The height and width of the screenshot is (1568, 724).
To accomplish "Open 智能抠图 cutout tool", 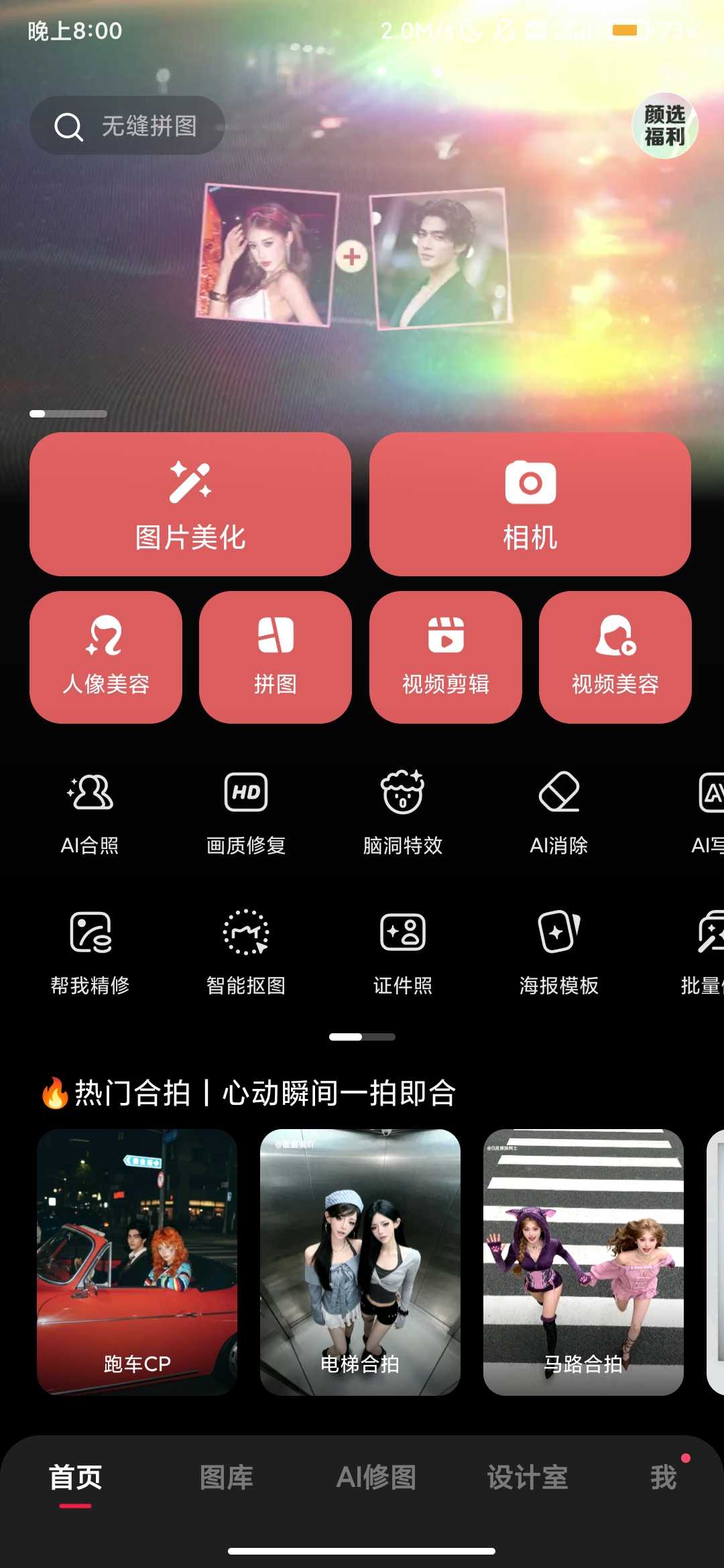I will pyautogui.click(x=246, y=952).
